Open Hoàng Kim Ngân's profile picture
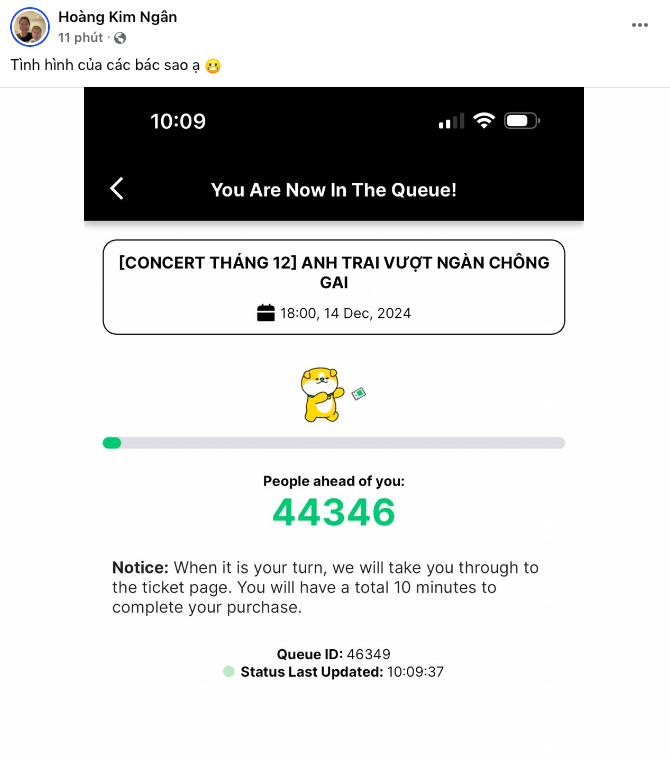This screenshot has height=759, width=670. (29, 27)
